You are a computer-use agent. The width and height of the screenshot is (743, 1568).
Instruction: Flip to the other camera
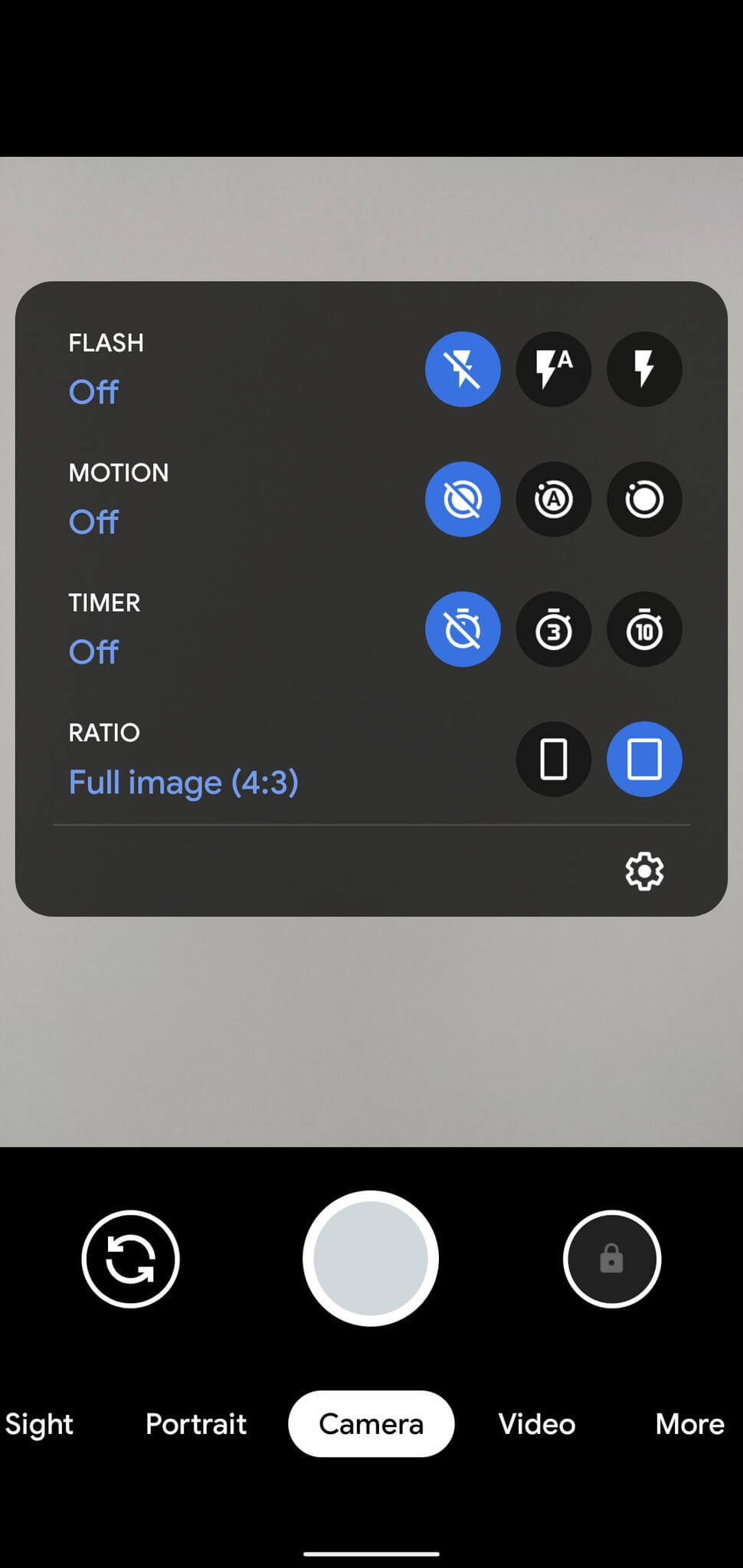[130, 1259]
